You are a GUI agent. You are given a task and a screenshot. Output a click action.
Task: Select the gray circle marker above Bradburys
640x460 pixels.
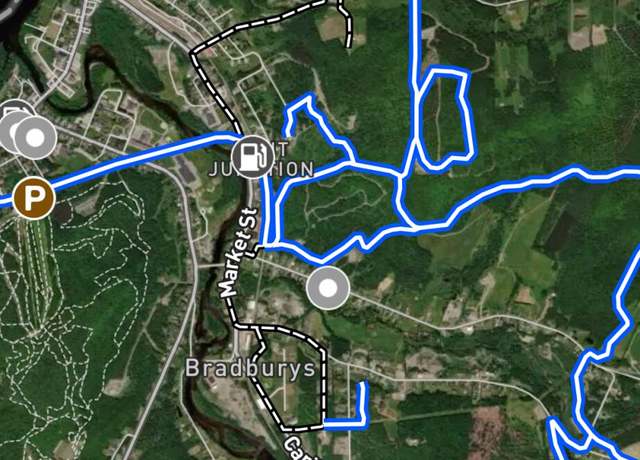pos(327,289)
